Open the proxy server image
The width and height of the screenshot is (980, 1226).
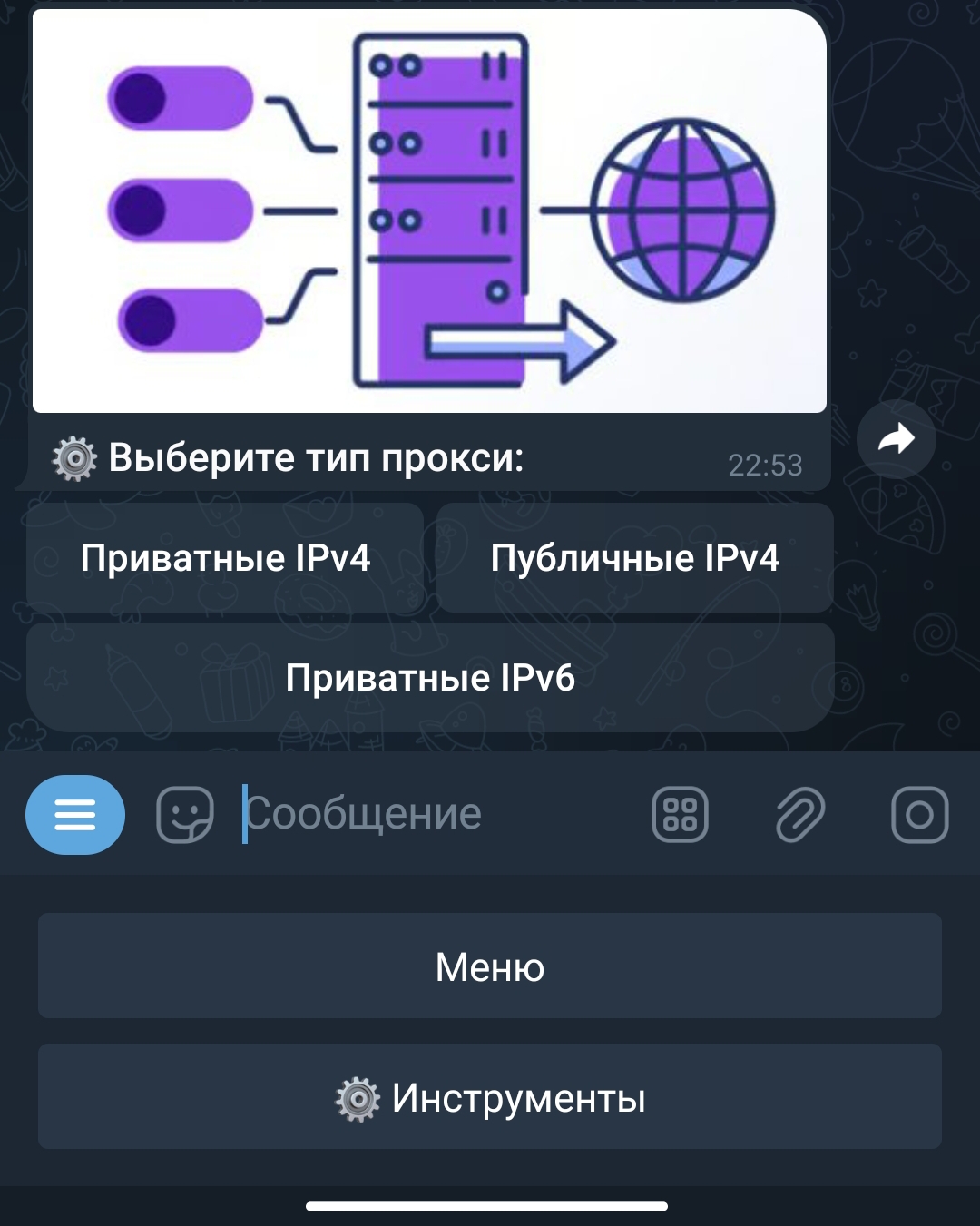(x=429, y=211)
